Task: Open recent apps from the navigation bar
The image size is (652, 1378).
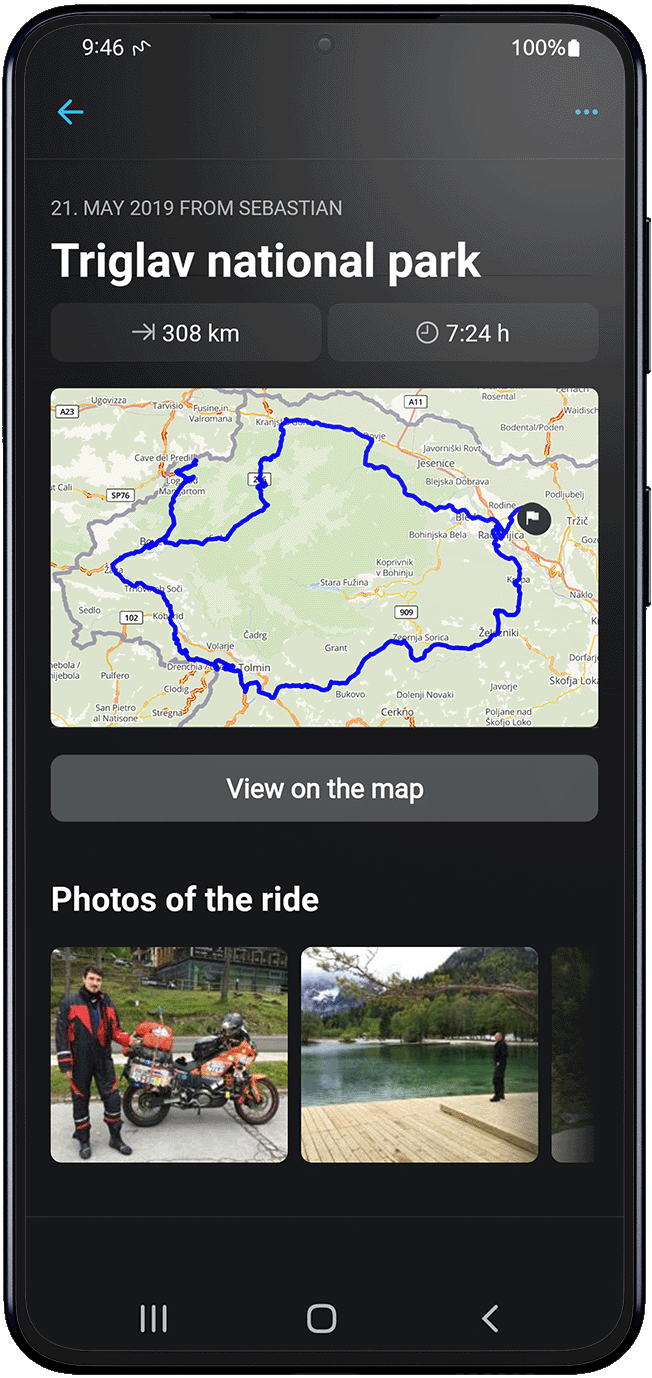Action: [x=153, y=1318]
